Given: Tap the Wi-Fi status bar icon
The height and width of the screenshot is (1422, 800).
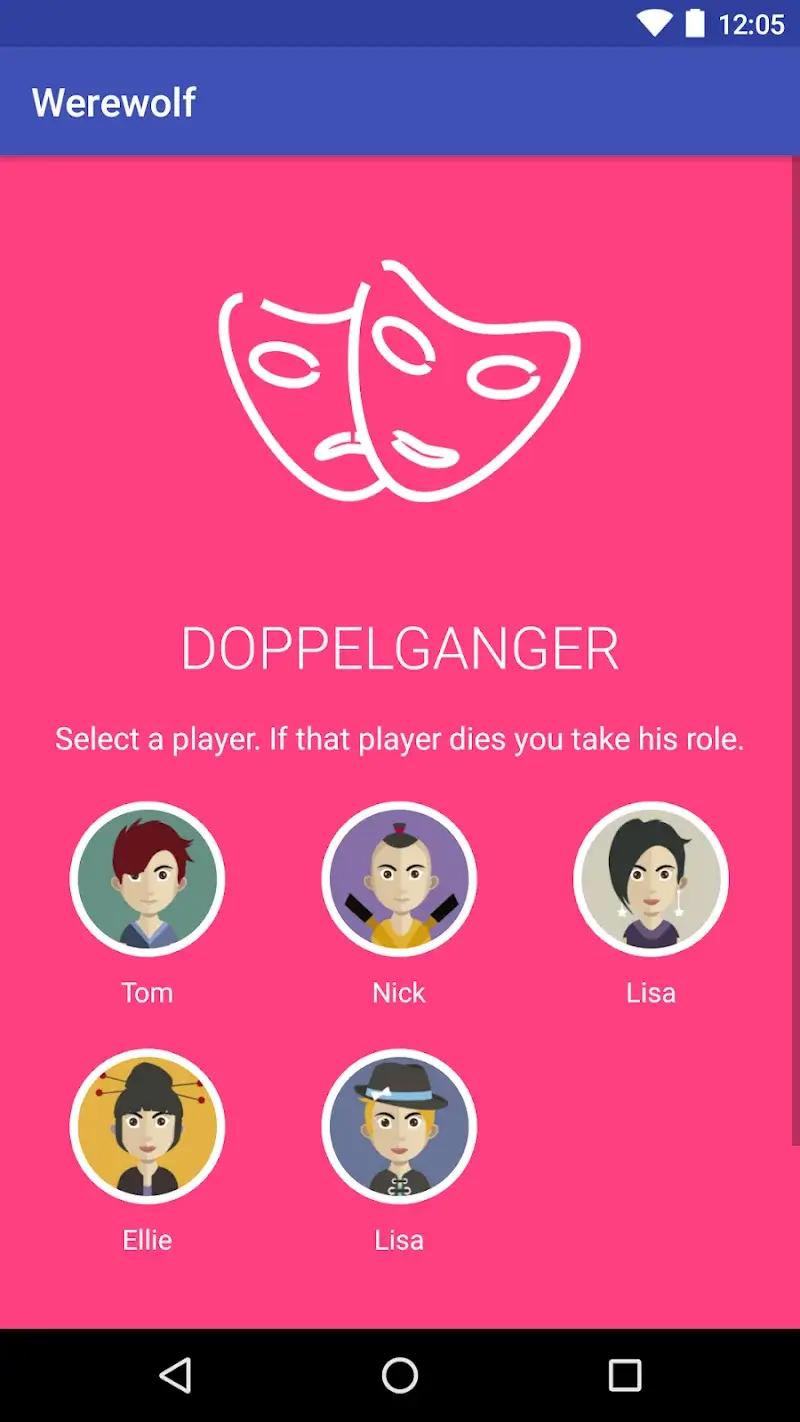Looking at the screenshot, I should click(x=655, y=21).
